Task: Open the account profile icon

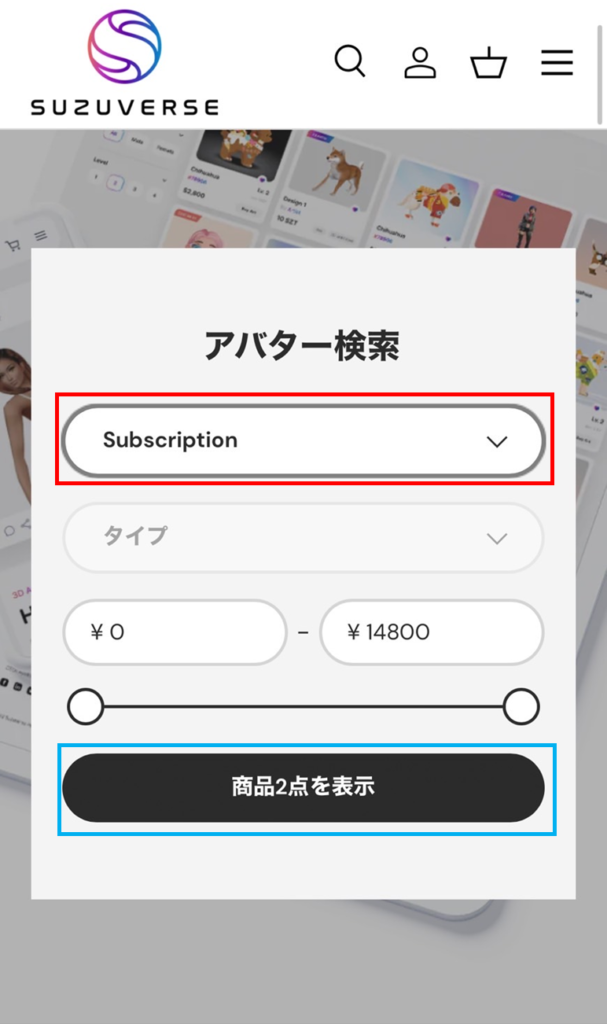Action: coord(420,62)
